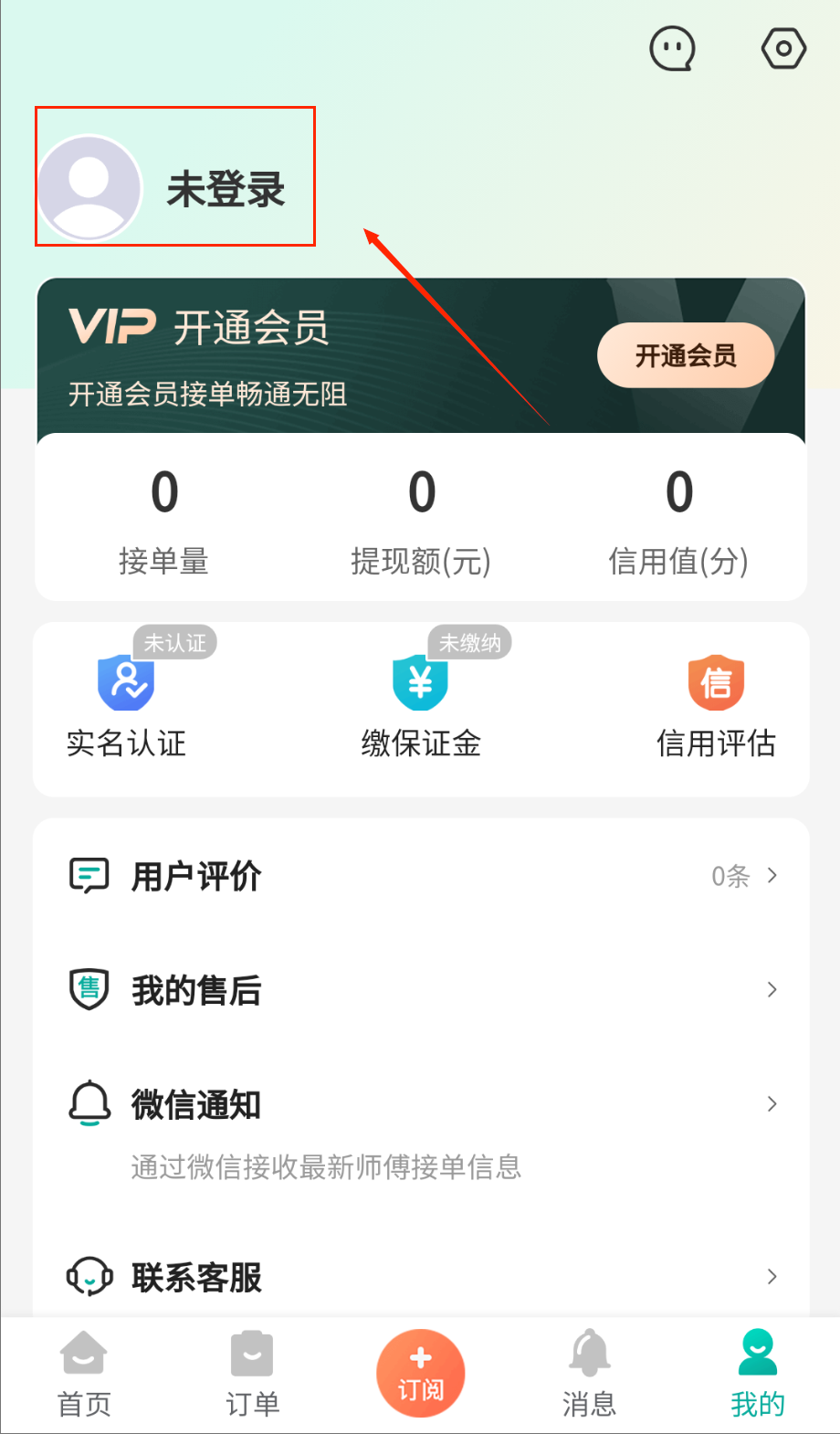Switch to the 订单 tab

click(x=252, y=1375)
